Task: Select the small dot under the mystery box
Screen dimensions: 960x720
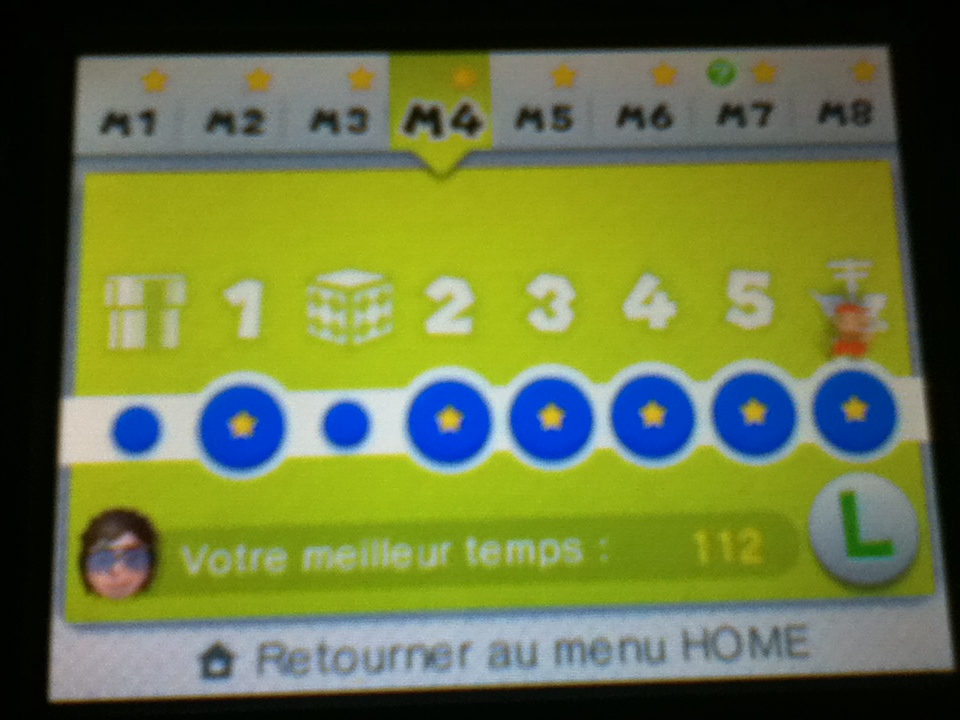Action: click(346, 426)
